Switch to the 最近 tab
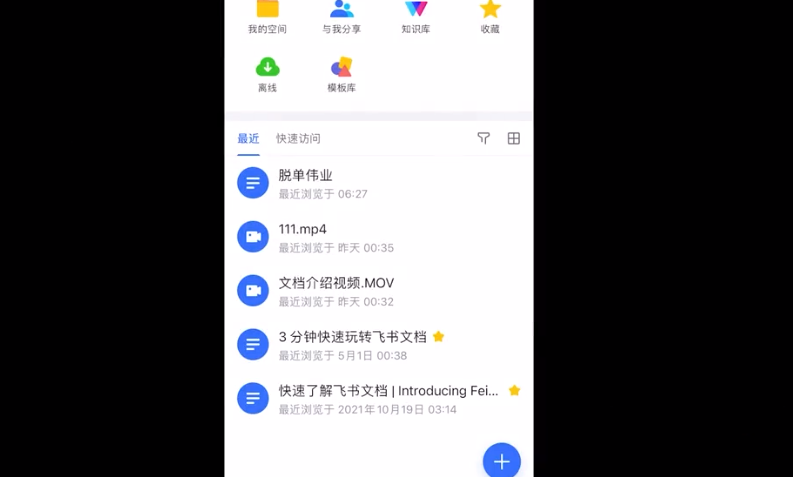This screenshot has height=477, width=793. tap(248, 139)
